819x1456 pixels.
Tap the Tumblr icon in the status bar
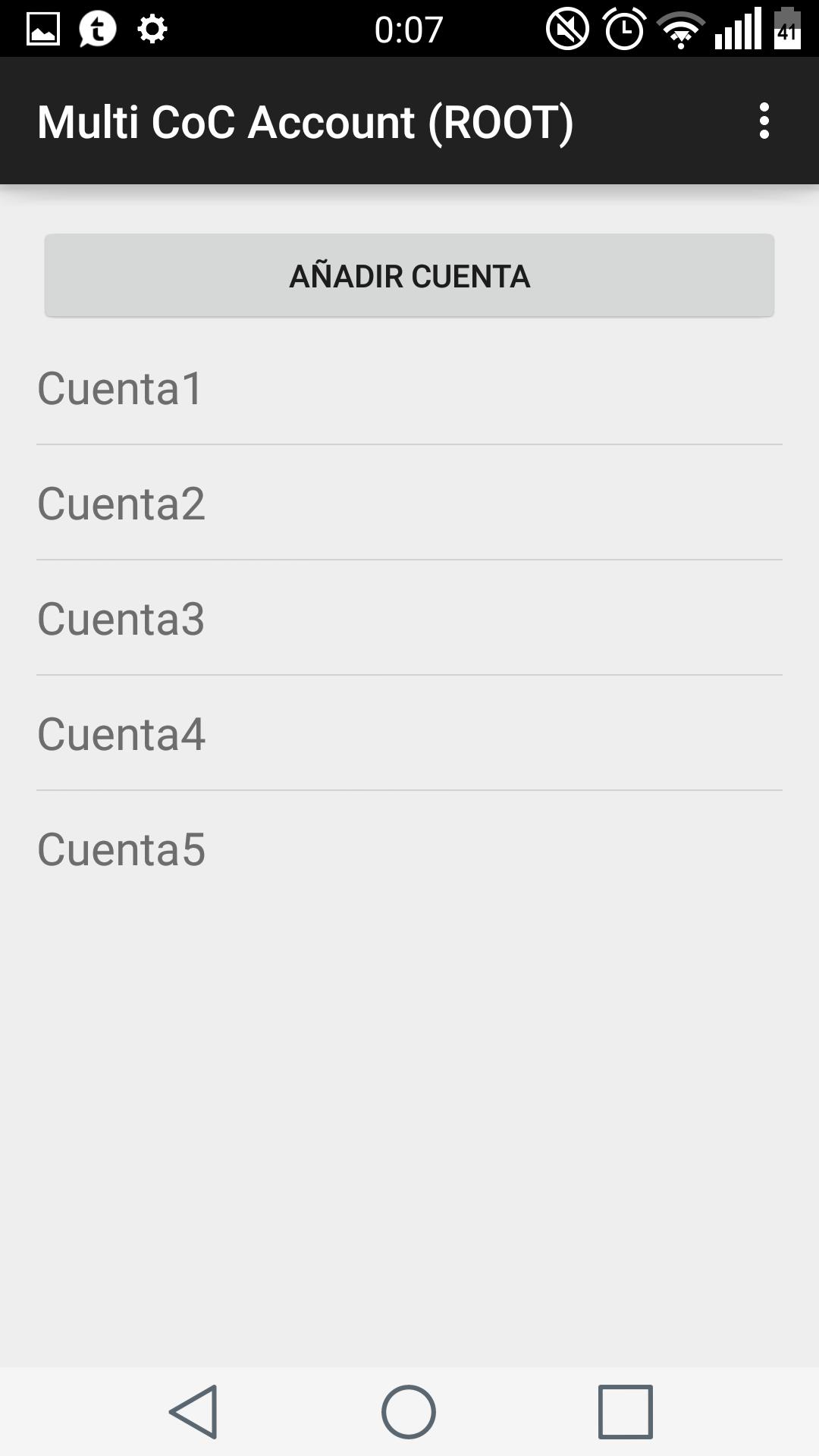click(99, 29)
